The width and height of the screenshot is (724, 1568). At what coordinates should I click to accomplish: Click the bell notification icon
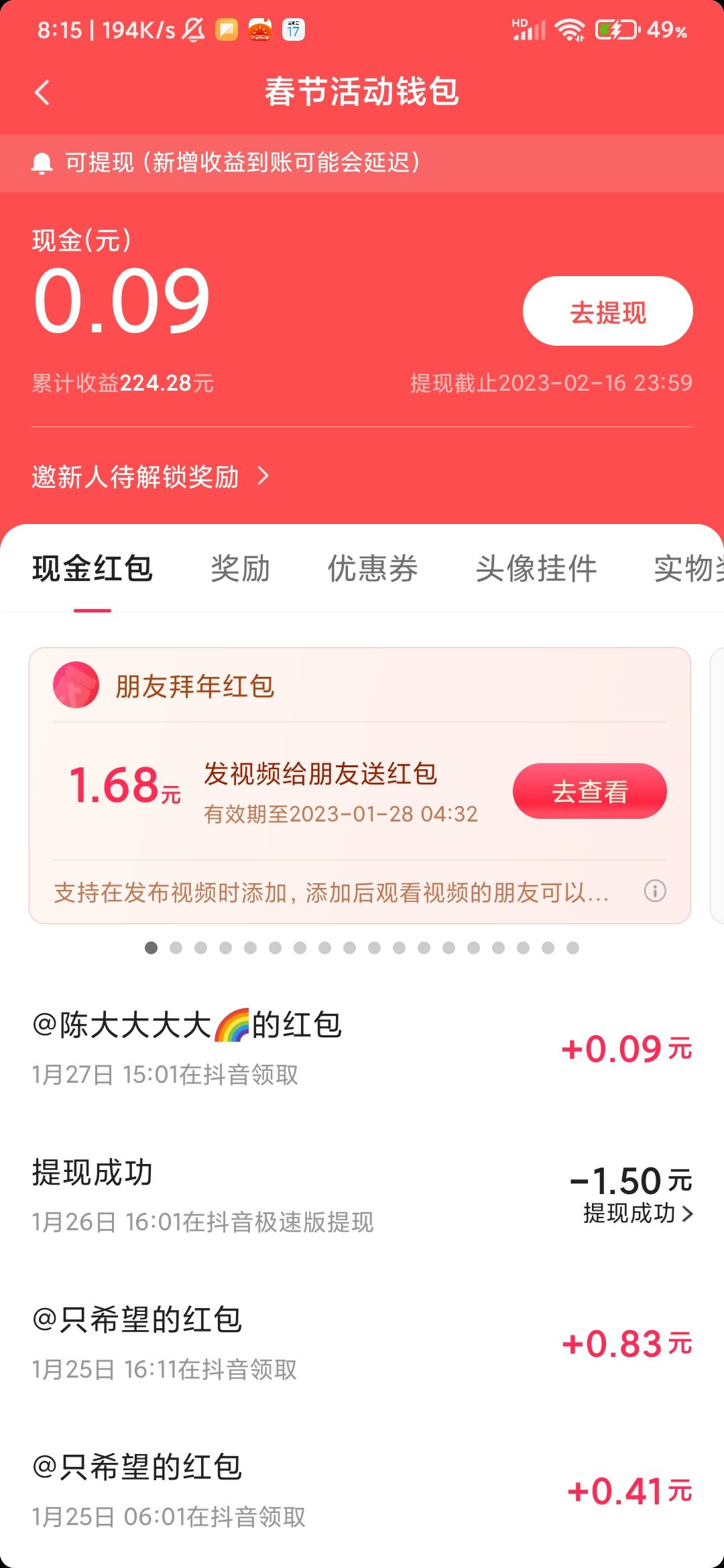pyautogui.click(x=42, y=164)
